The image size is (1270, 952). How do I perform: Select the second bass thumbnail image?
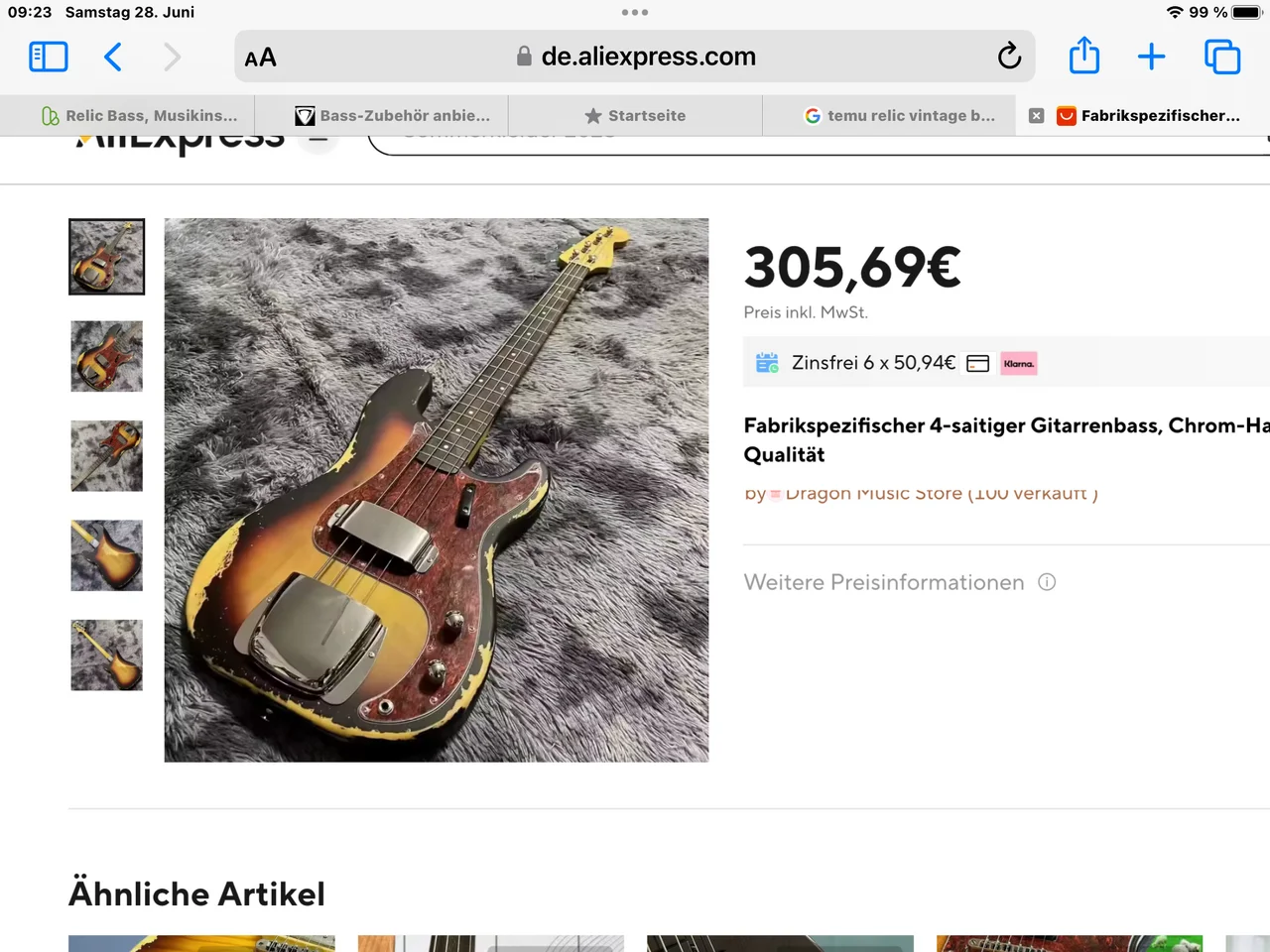(x=107, y=356)
